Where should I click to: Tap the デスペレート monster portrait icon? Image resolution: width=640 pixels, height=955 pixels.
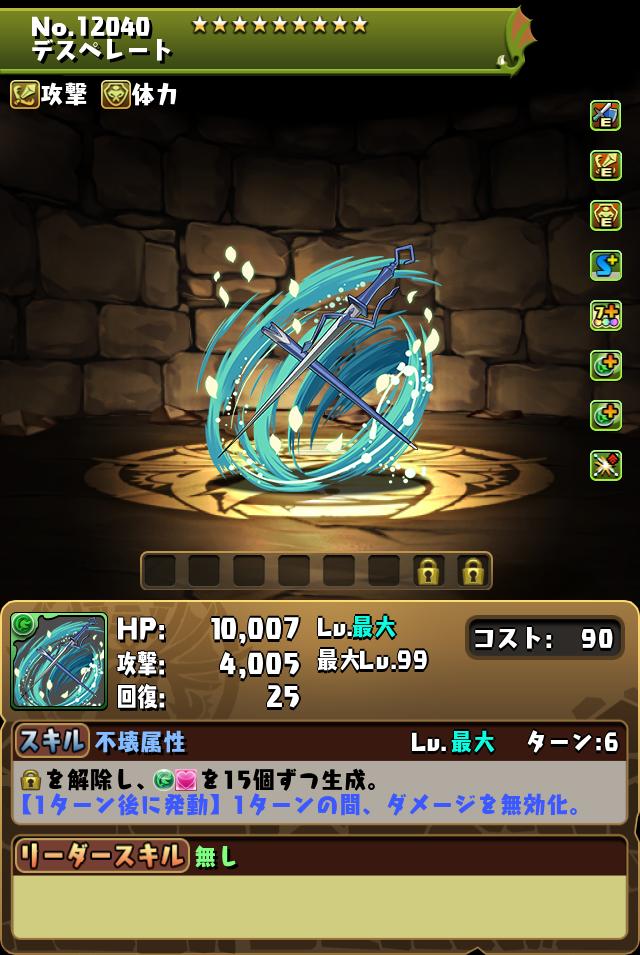click(x=59, y=661)
